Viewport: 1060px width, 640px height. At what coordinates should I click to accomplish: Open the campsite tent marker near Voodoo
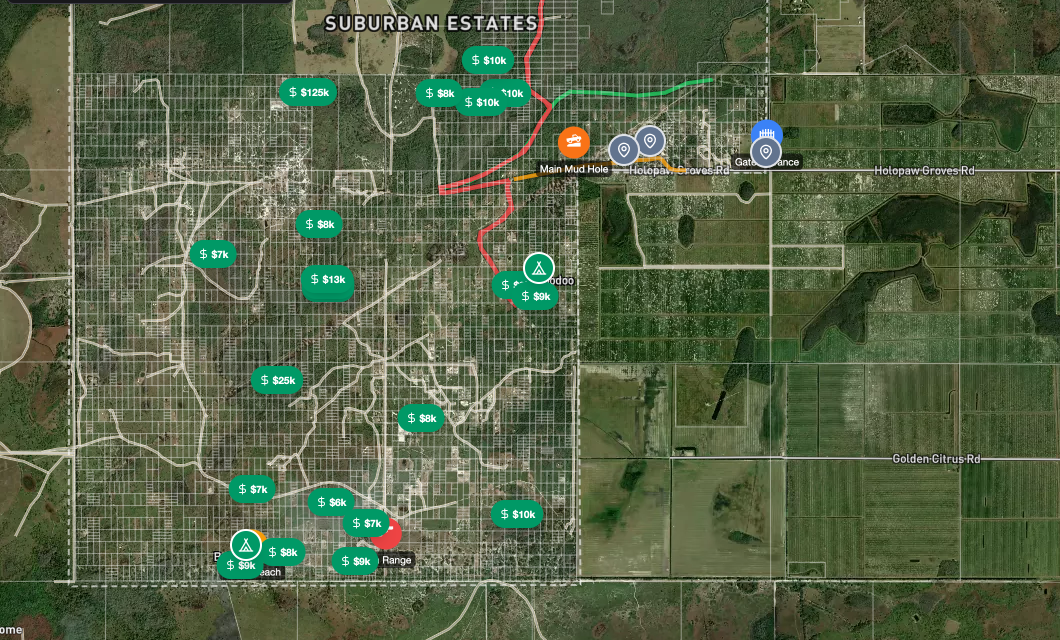click(538, 268)
